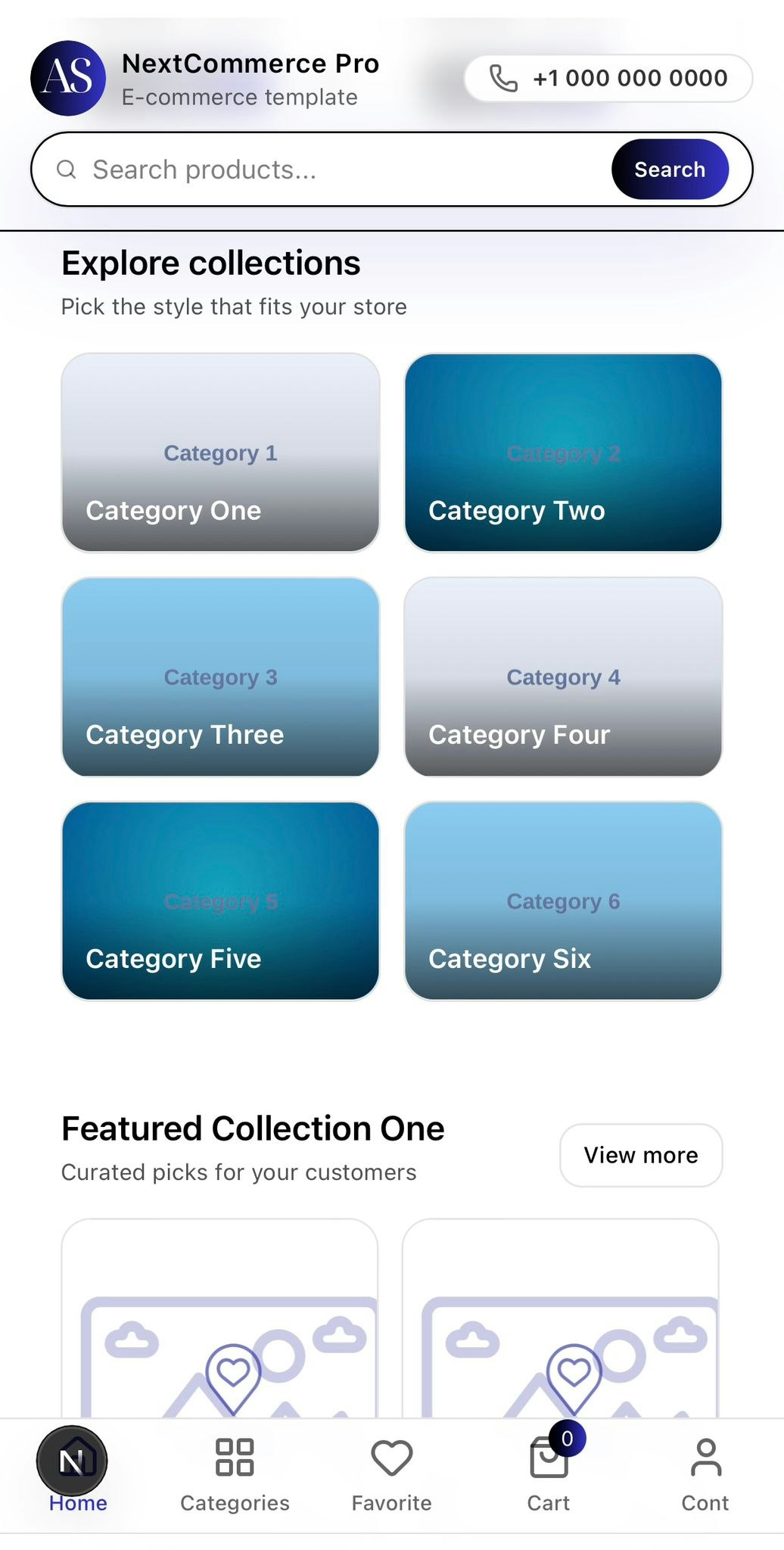Select the Category Two collection

[562, 453]
